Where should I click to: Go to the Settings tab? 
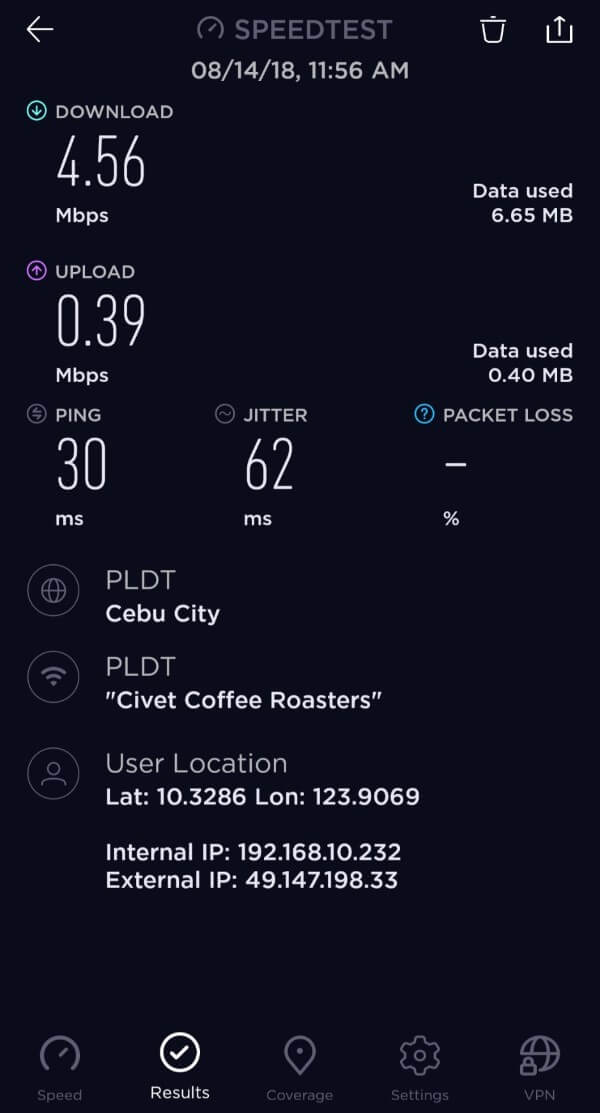[420, 1068]
